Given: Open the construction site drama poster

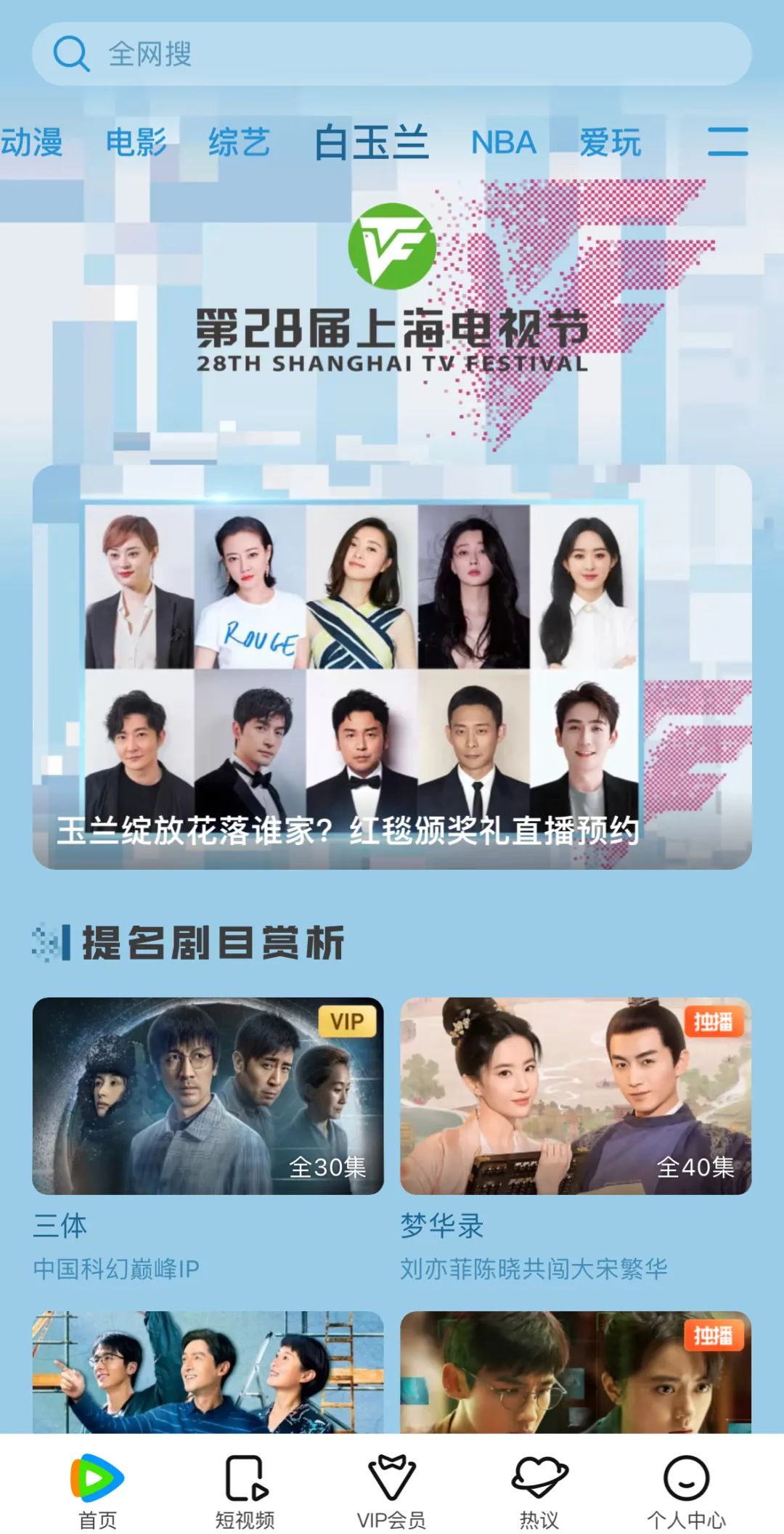Looking at the screenshot, I should pos(208,1371).
